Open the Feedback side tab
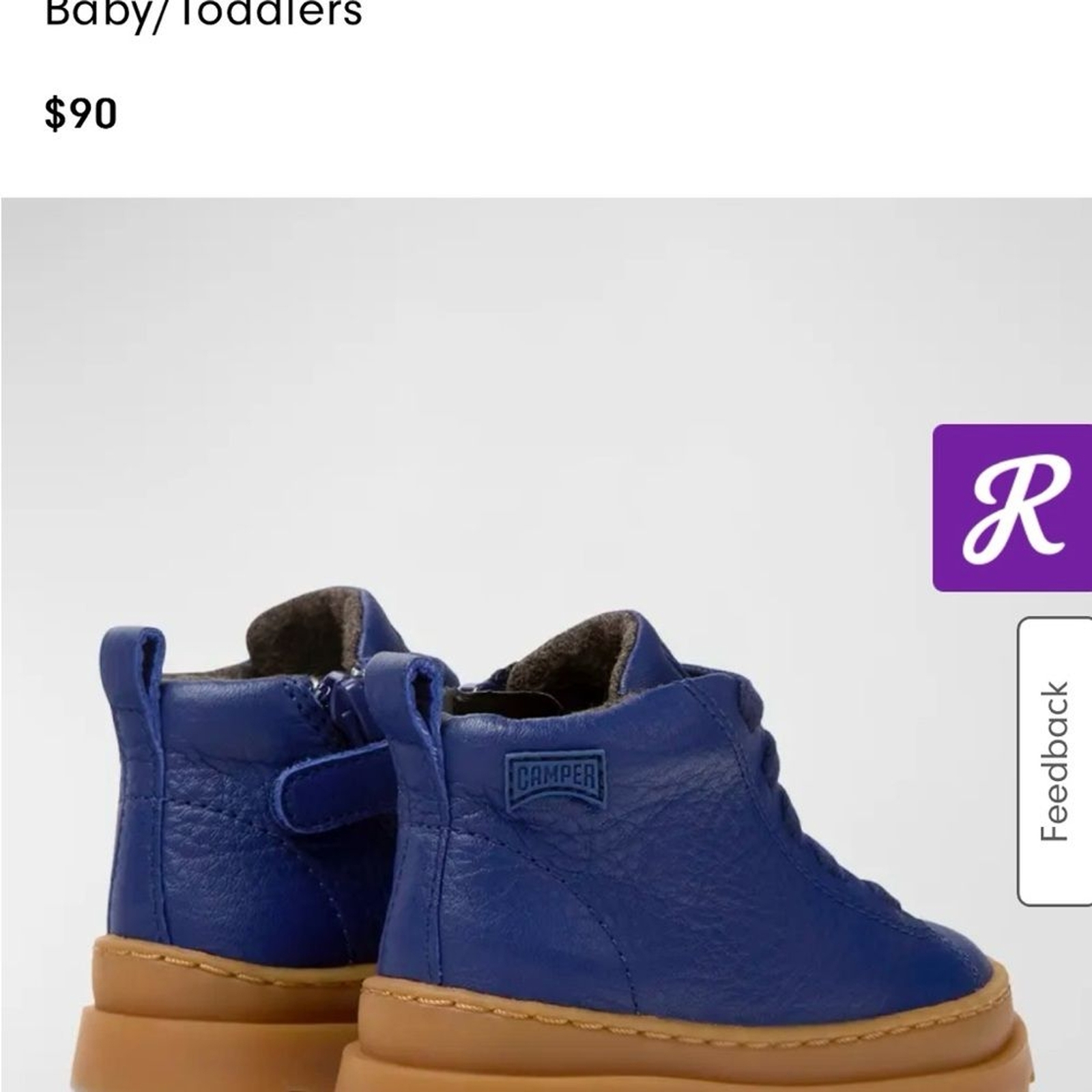 1054,761
